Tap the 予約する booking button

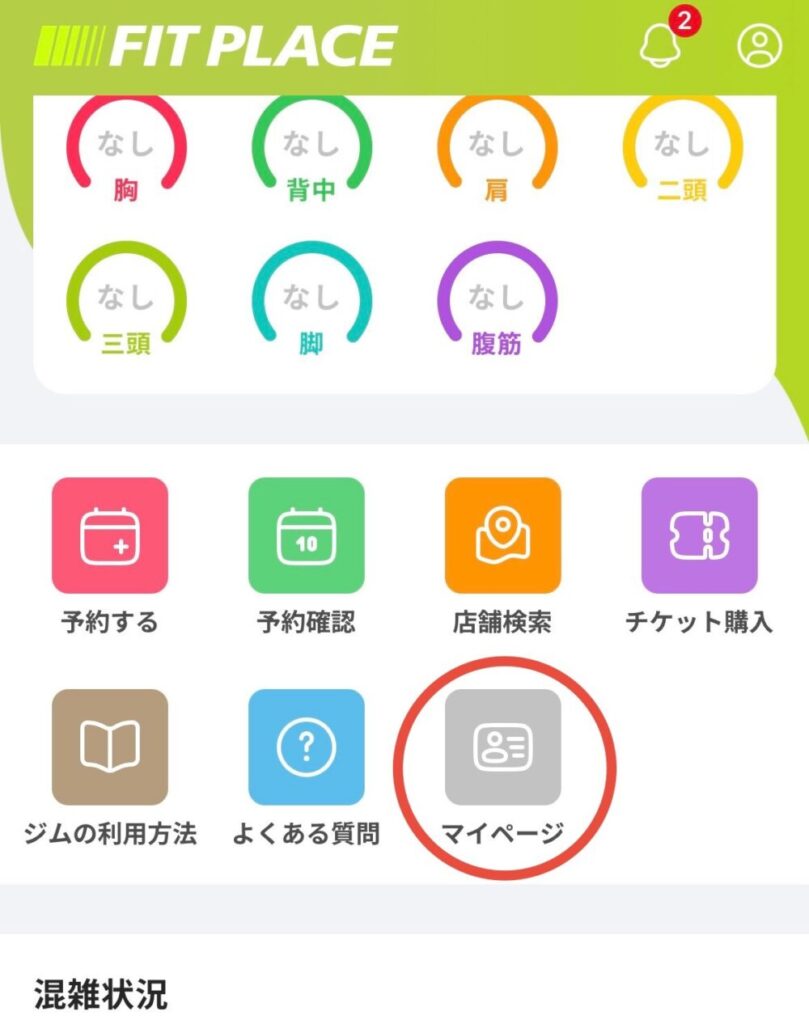[110, 536]
